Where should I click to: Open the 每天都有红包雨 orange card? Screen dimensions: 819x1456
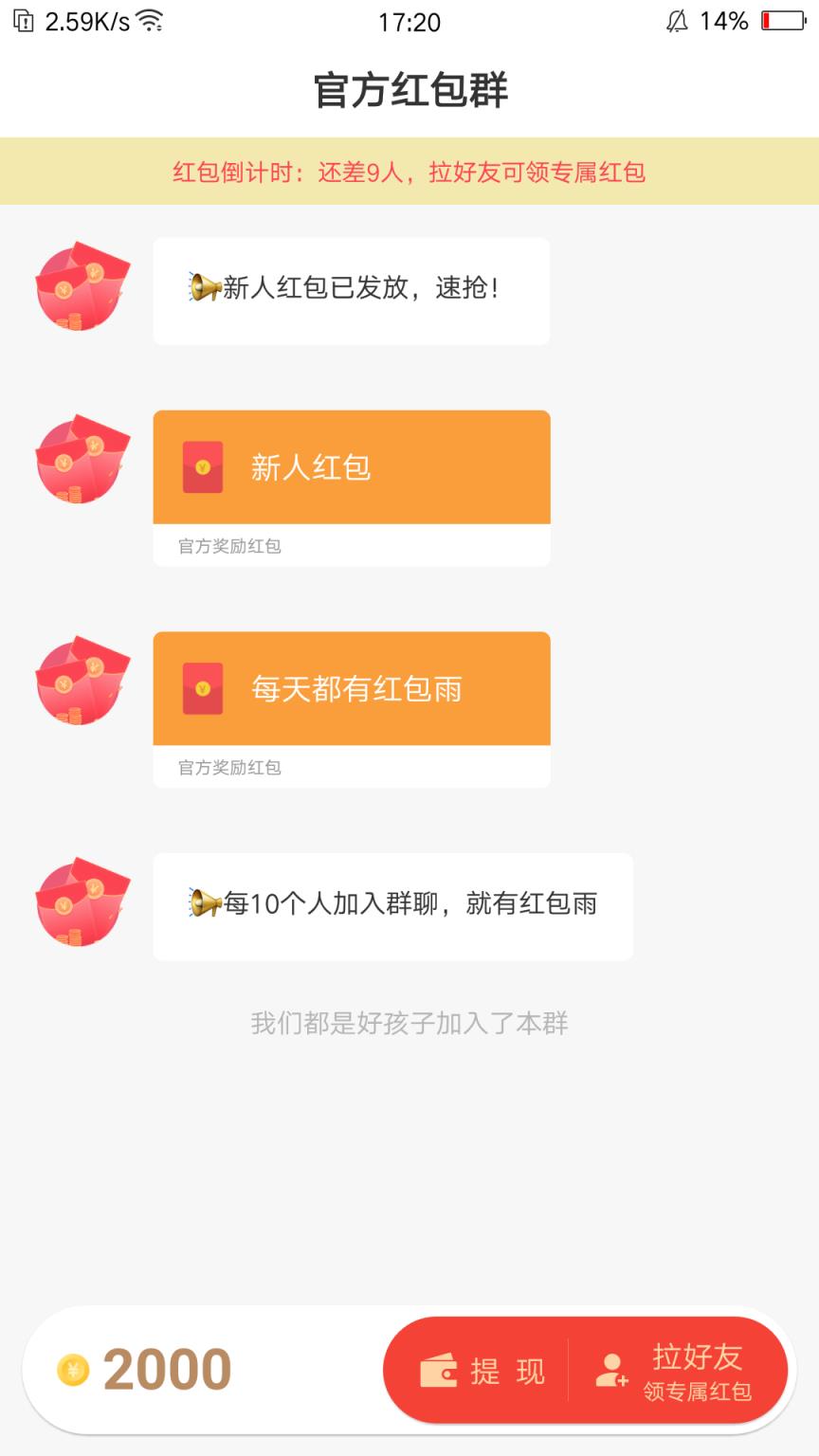pyautogui.click(x=351, y=689)
